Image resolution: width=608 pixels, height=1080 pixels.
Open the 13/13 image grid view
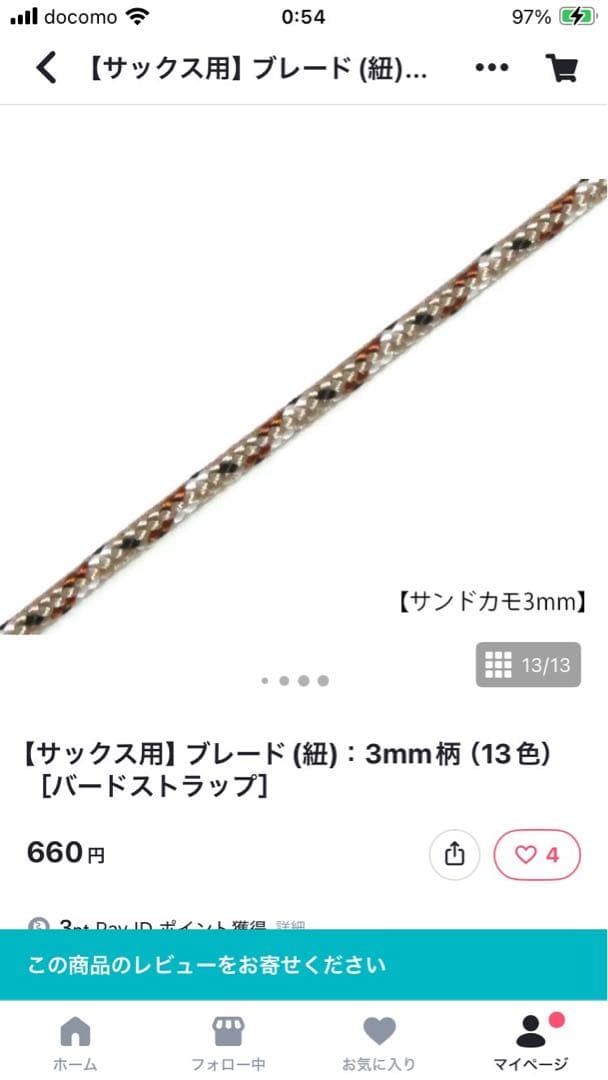(527, 665)
